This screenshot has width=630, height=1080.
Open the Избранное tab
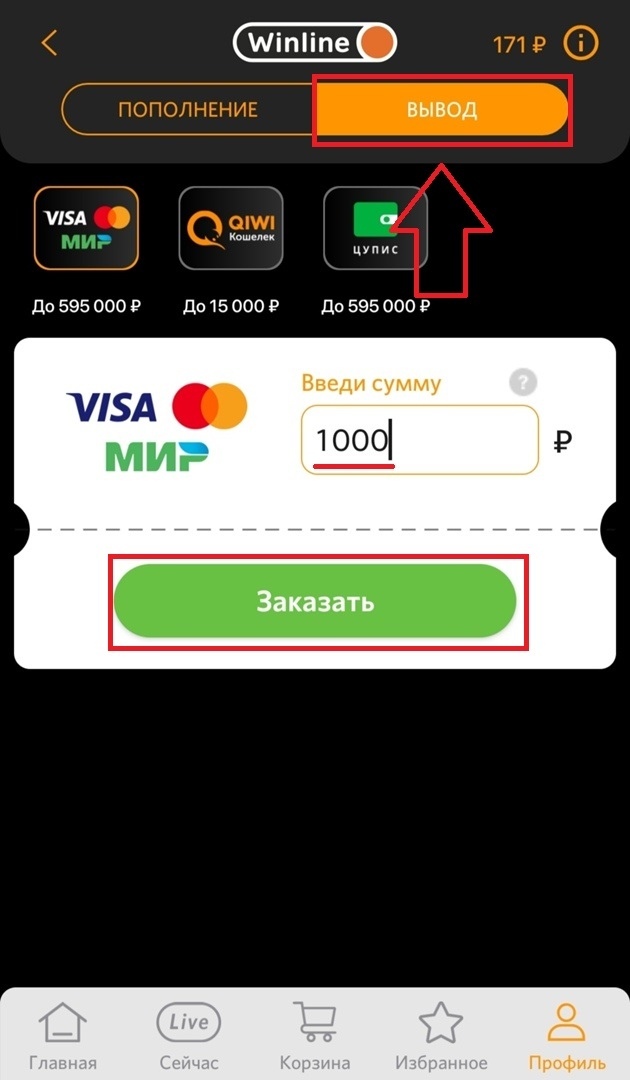pos(441,1035)
